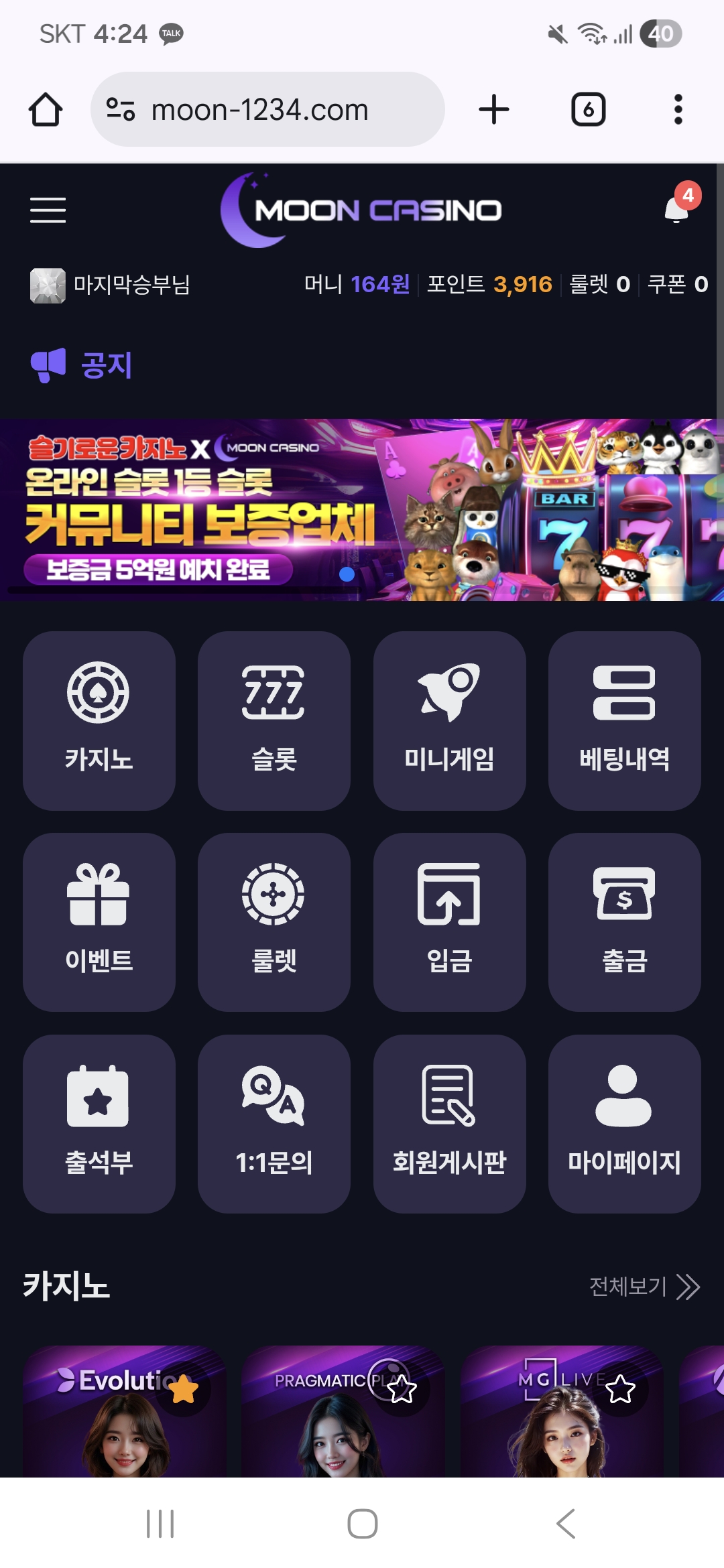Go to 입금 deposit page
724x1568 pixels.
pyautogui.click(x=449, y=922)
